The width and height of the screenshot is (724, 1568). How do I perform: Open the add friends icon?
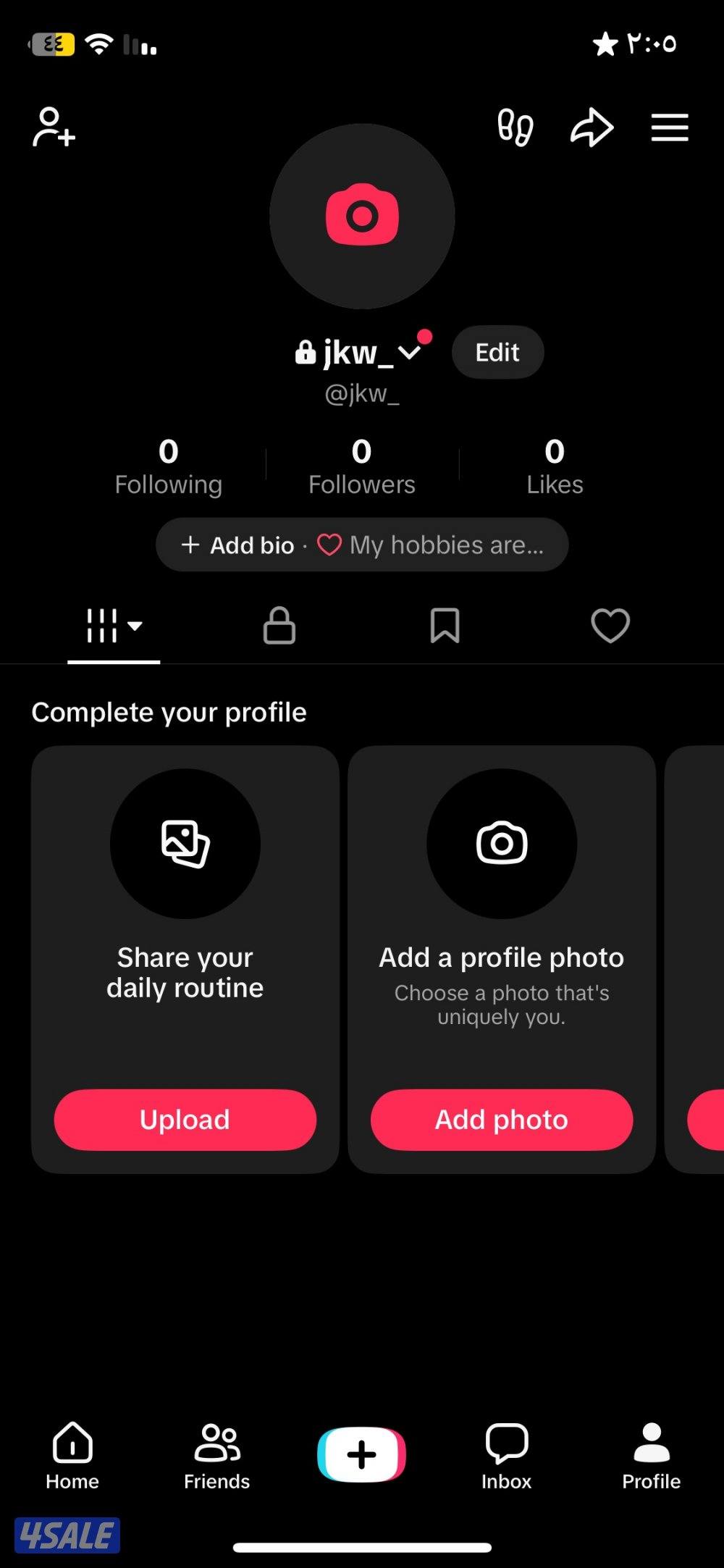pos(54,127)
